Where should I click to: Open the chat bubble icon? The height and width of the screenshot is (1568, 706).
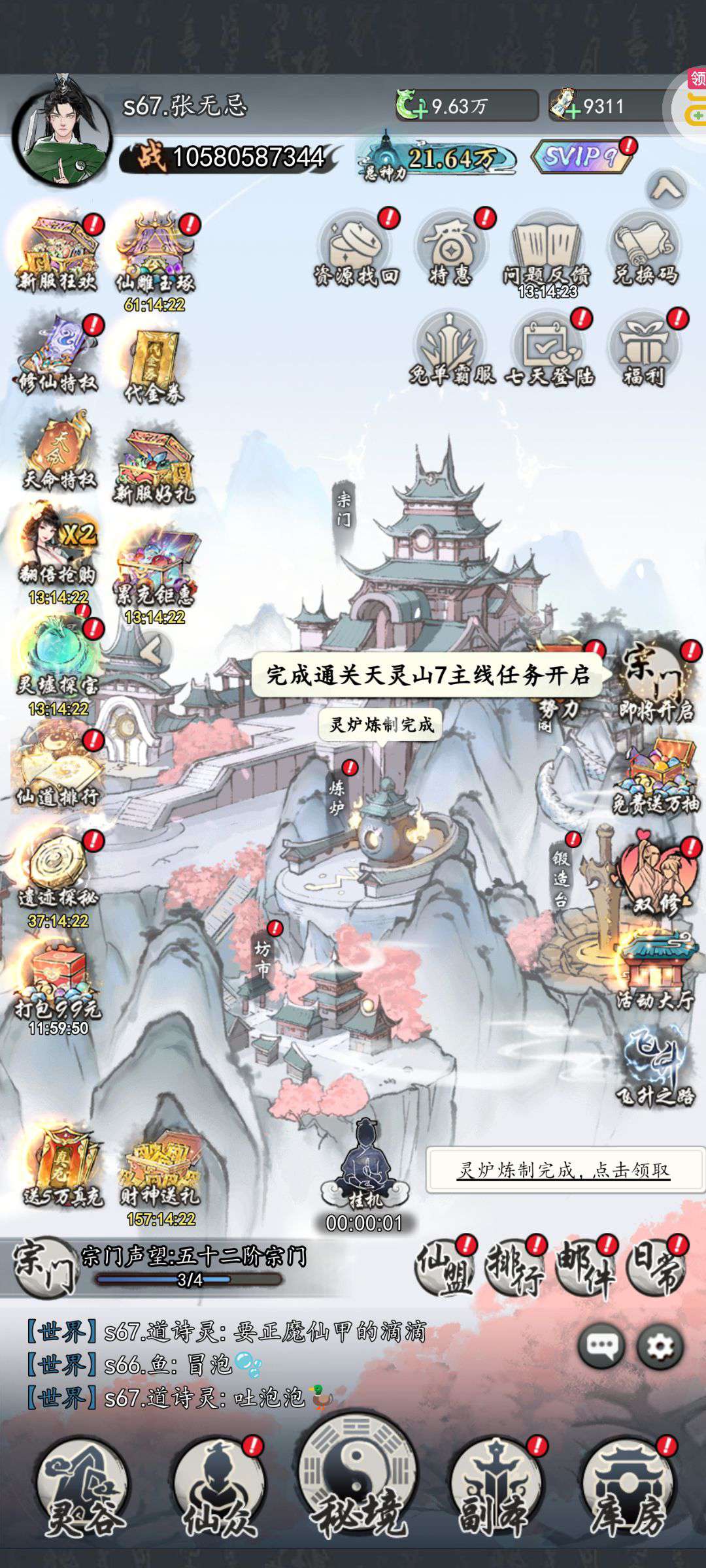point(601,1347)
